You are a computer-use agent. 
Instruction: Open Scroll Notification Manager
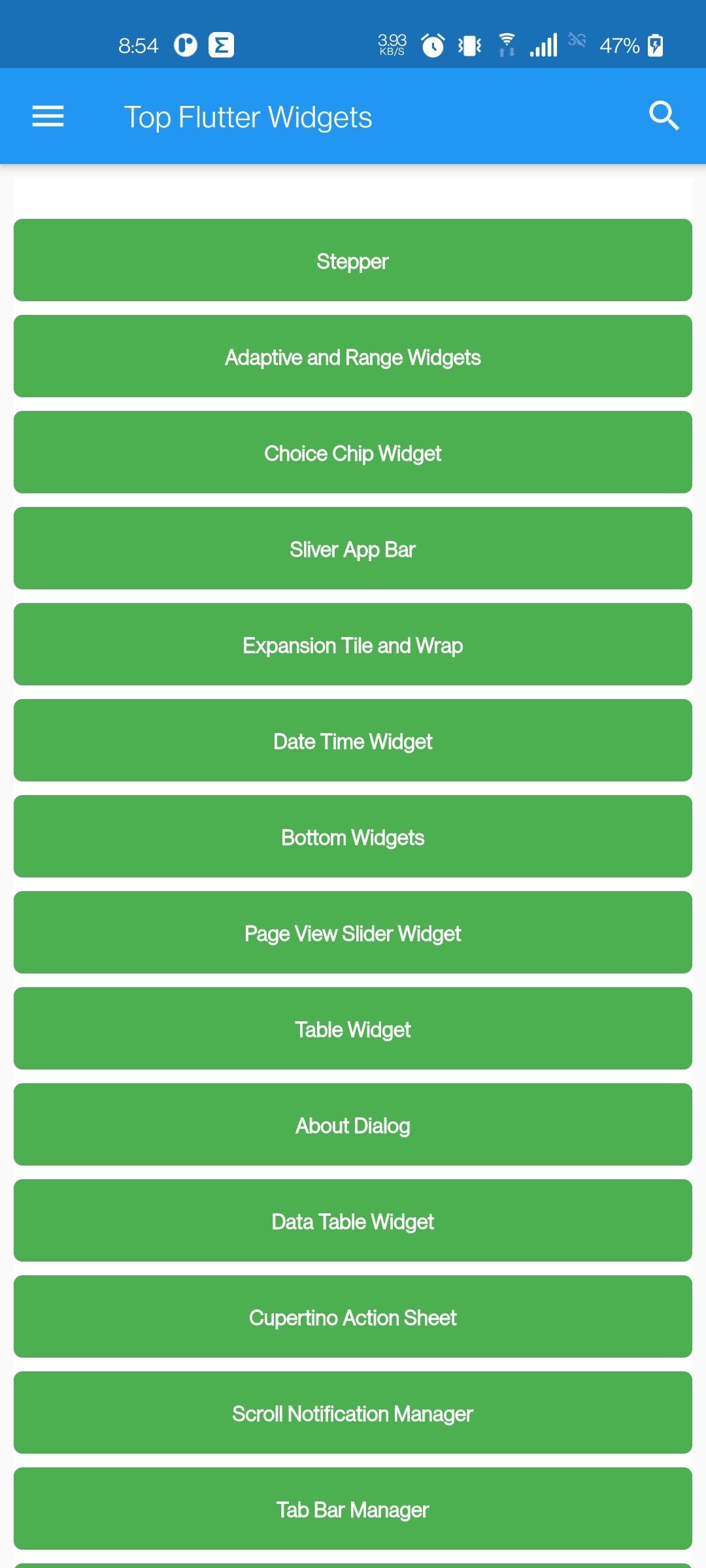click(353, 1413)
